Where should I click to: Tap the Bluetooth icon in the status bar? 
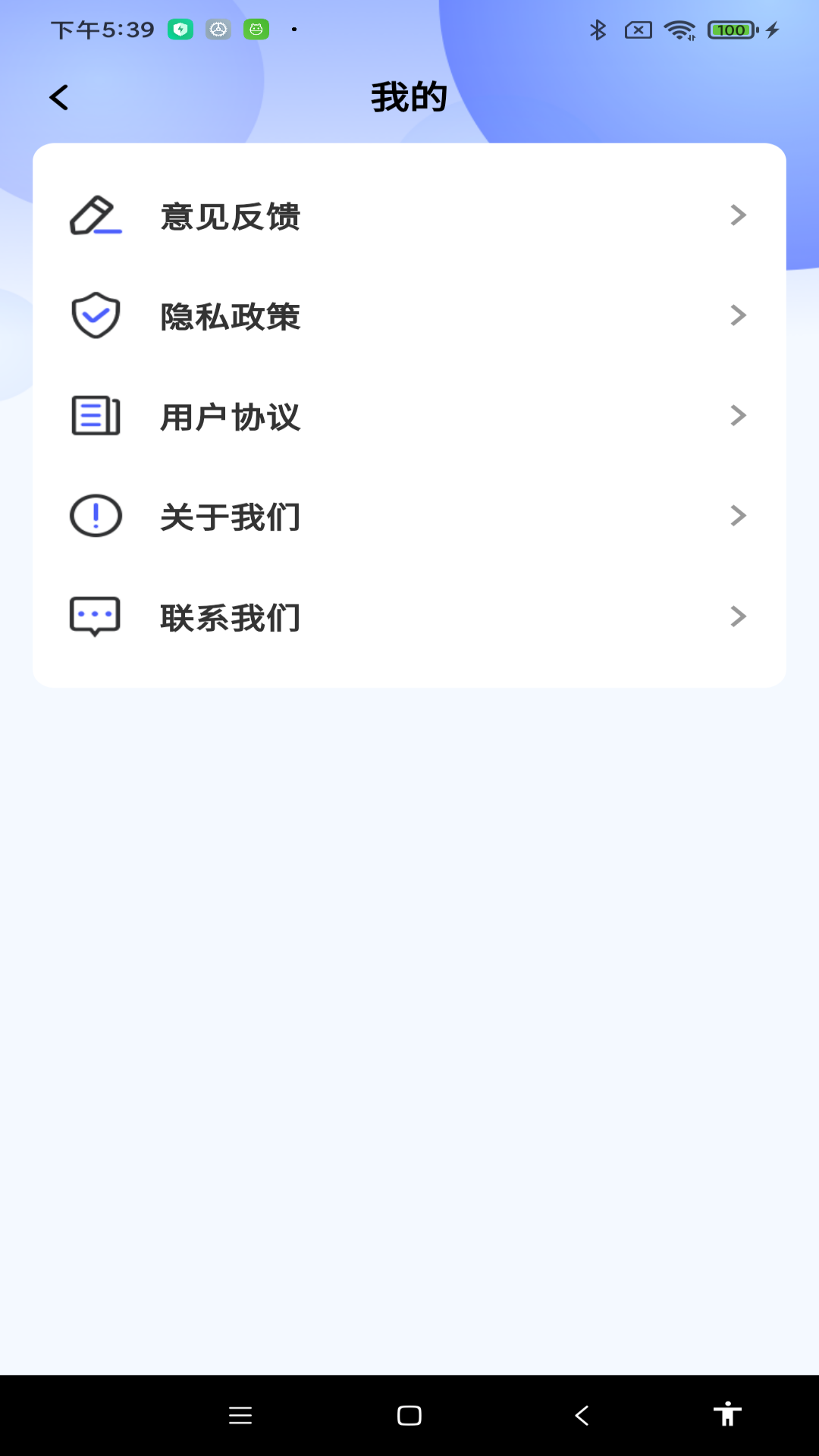tap(598, 30)
